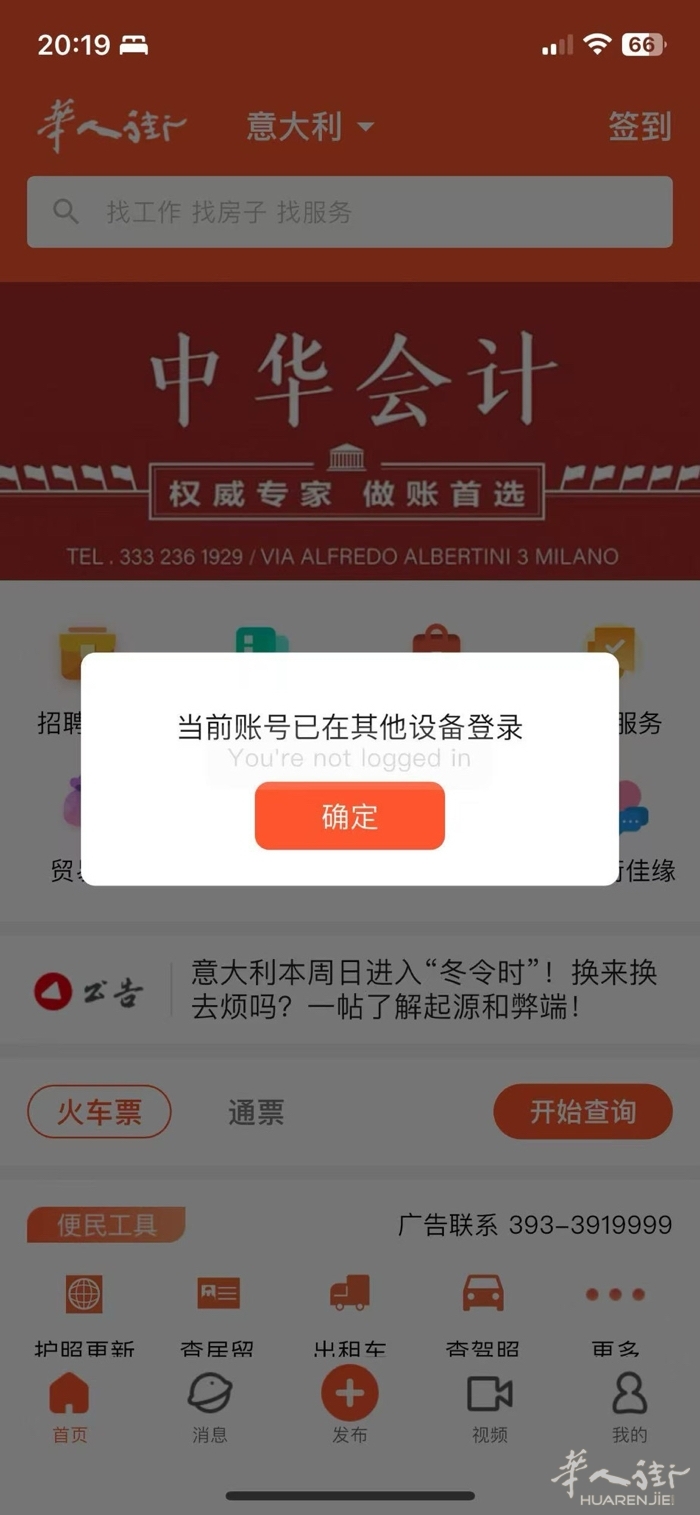The image size is (700, 1515).
Task: Switch to the 通票 tab
Action: pyautogui.click(x=256, y=1112)
